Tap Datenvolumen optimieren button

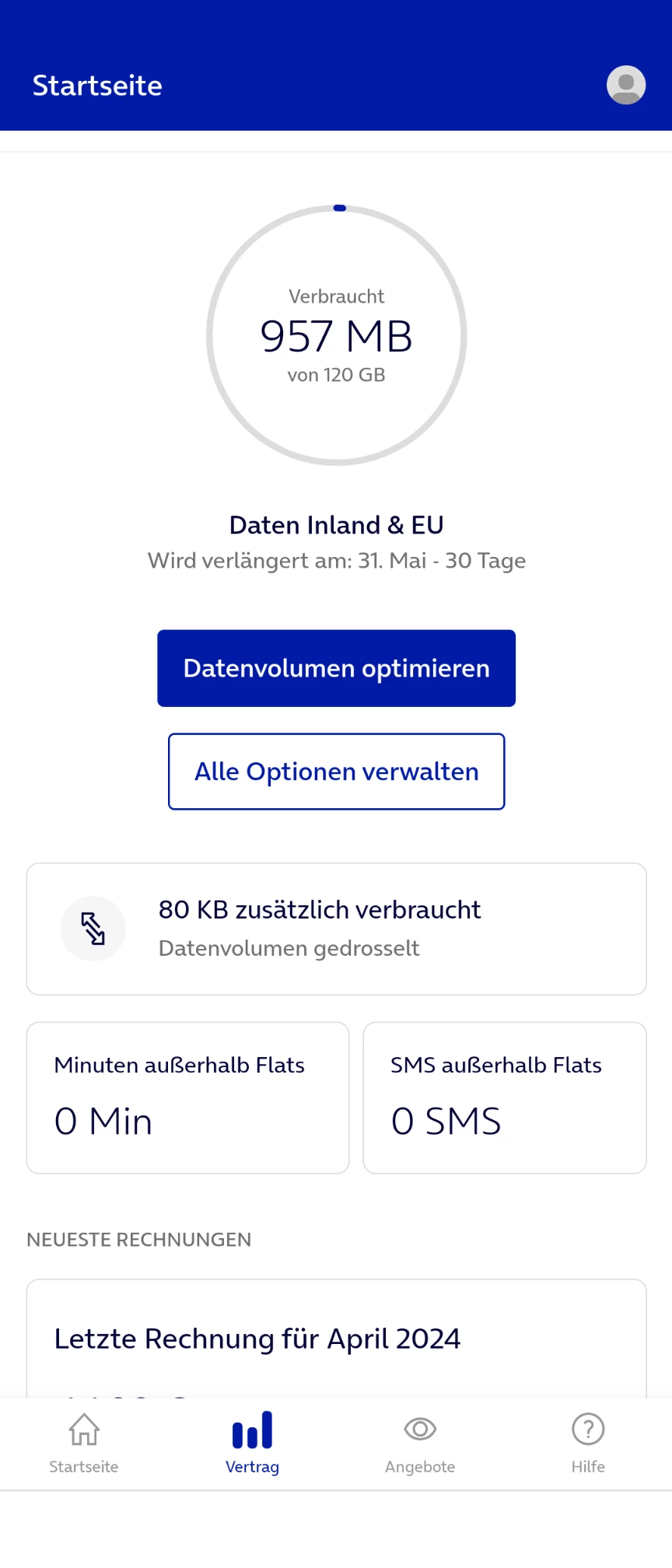point(336,668)
